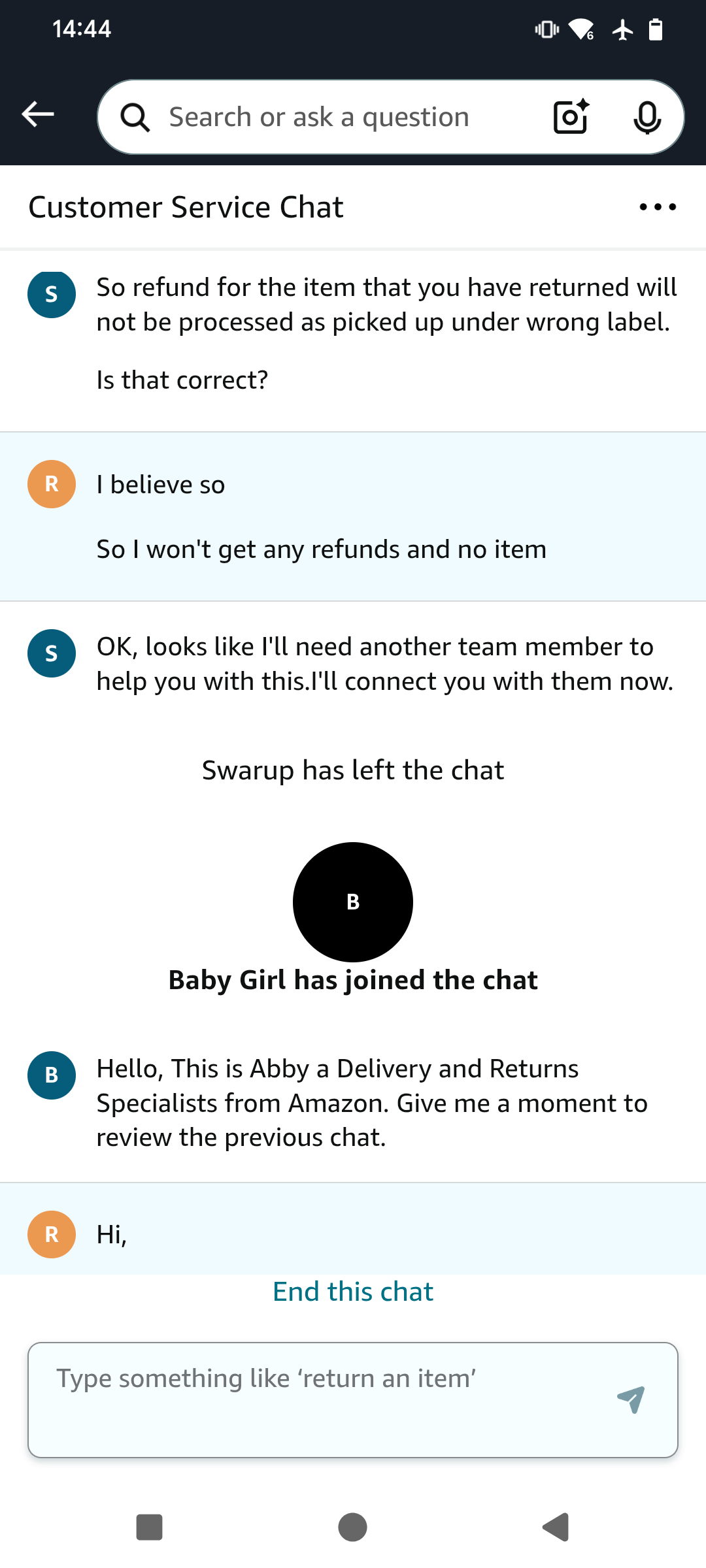Viewport: 706px width, 1568px height.
Task: Open the chat's three-dot overflow menu
Action: (x=658, y=207)
